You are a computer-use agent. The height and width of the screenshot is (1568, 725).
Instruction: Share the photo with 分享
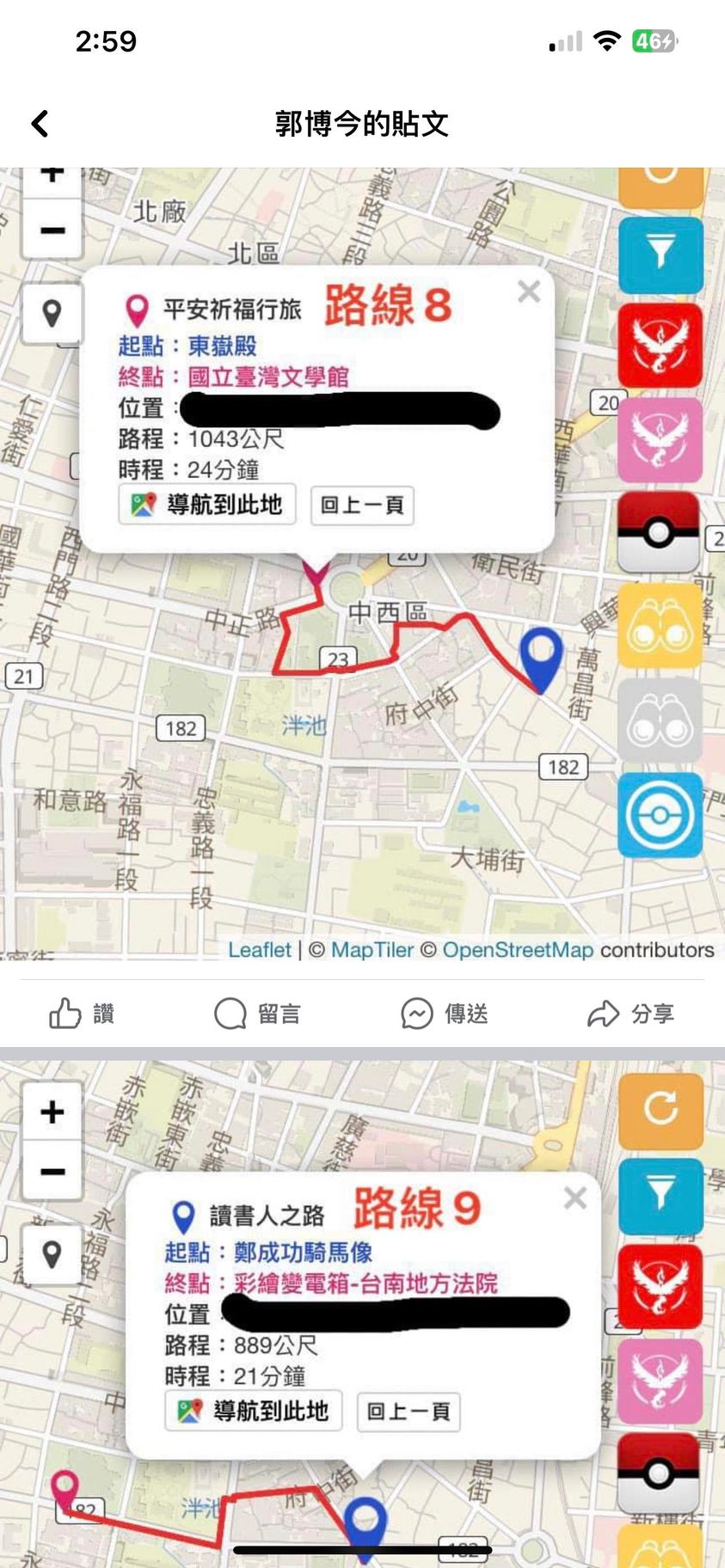[630, 1014]
